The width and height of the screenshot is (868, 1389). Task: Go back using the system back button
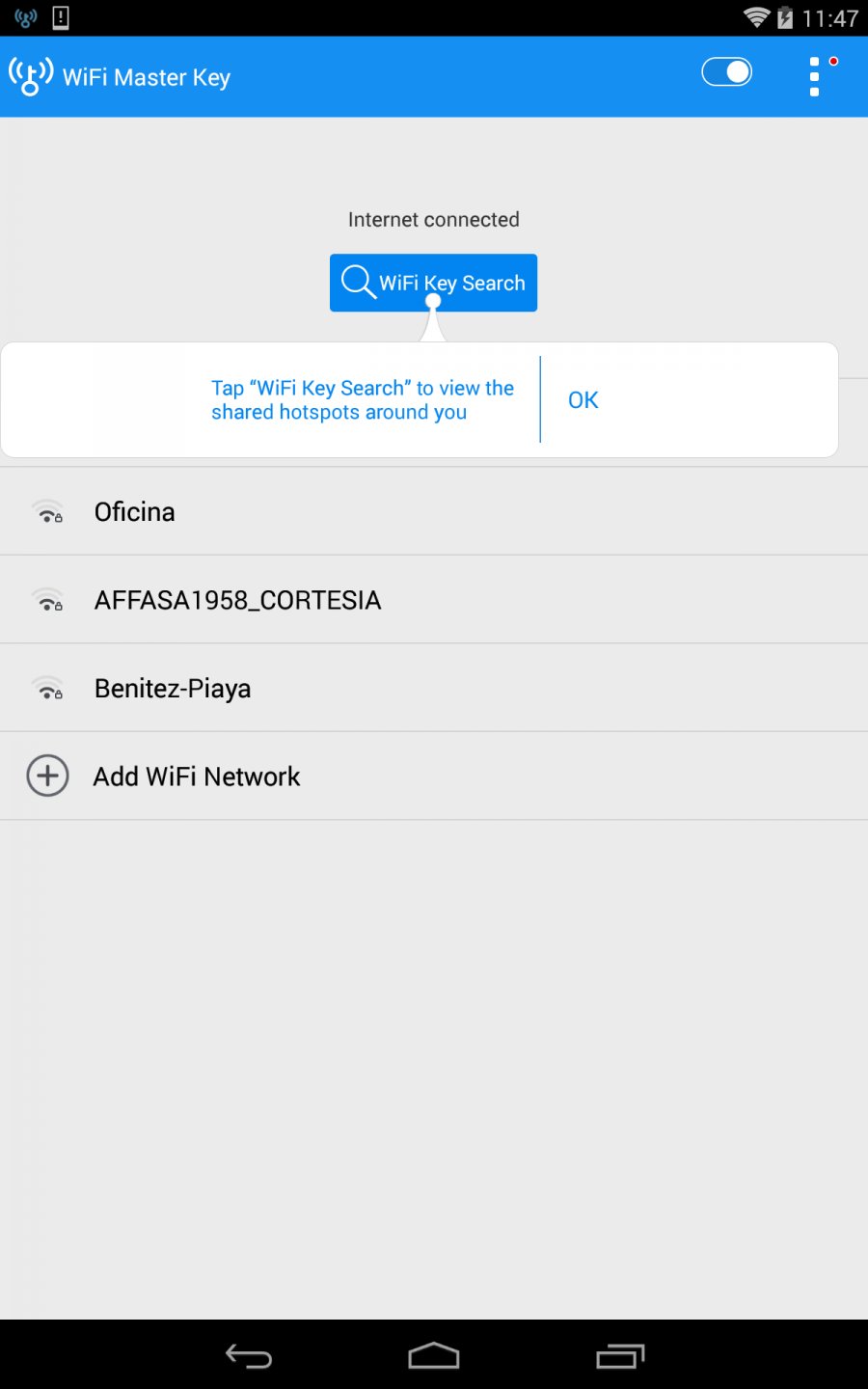click(249, 1357)
